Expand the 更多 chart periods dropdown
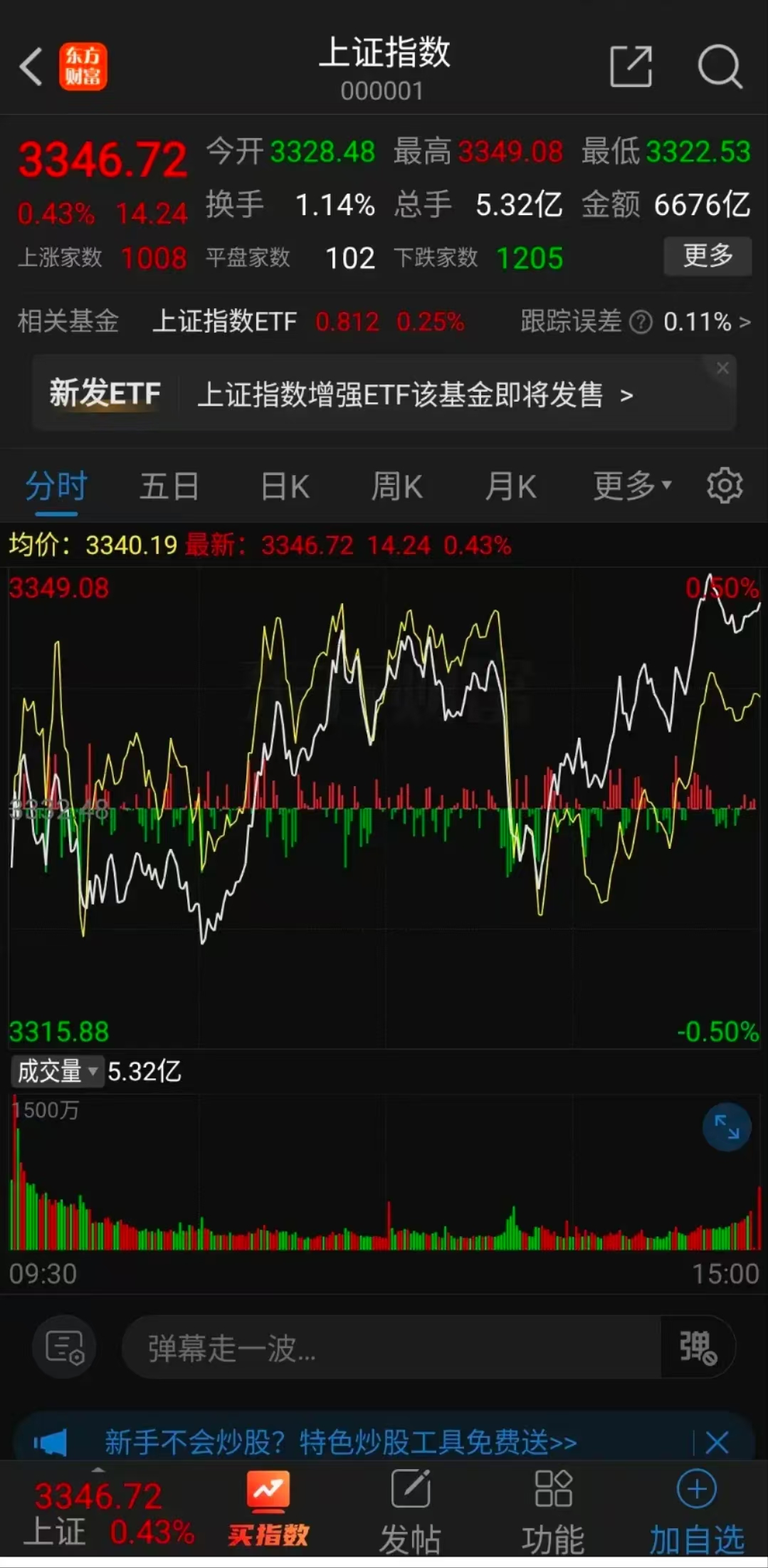Viewport: 768px width, 1568px height. click(x=631, y=485)
